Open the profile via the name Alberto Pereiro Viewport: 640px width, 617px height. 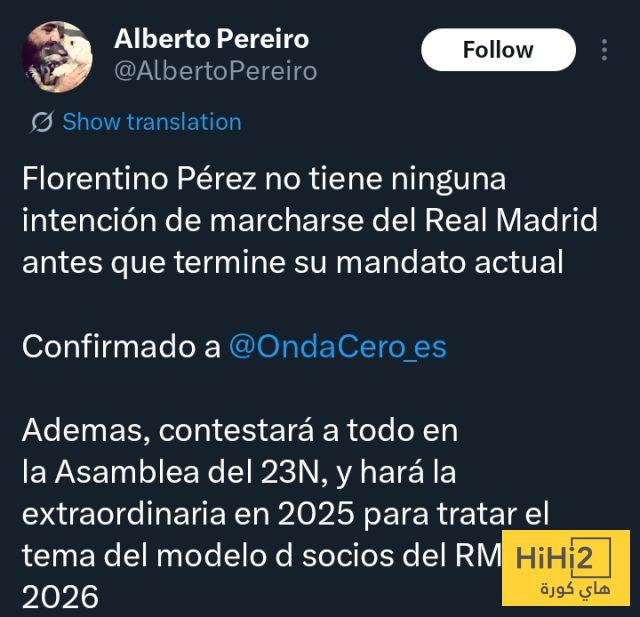211,39
